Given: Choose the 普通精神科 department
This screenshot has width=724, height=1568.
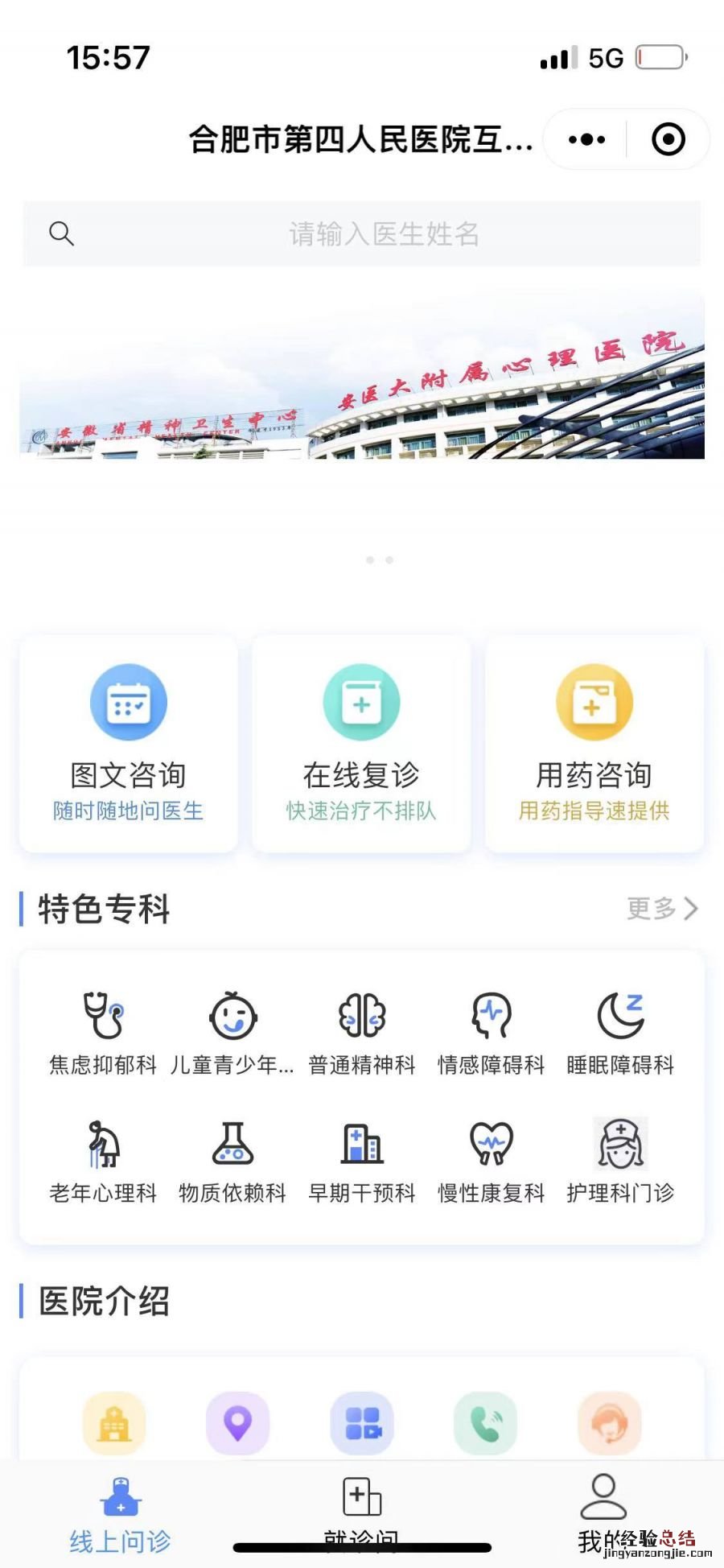Looking at the screenshot, I should [x=362, y=1033].
